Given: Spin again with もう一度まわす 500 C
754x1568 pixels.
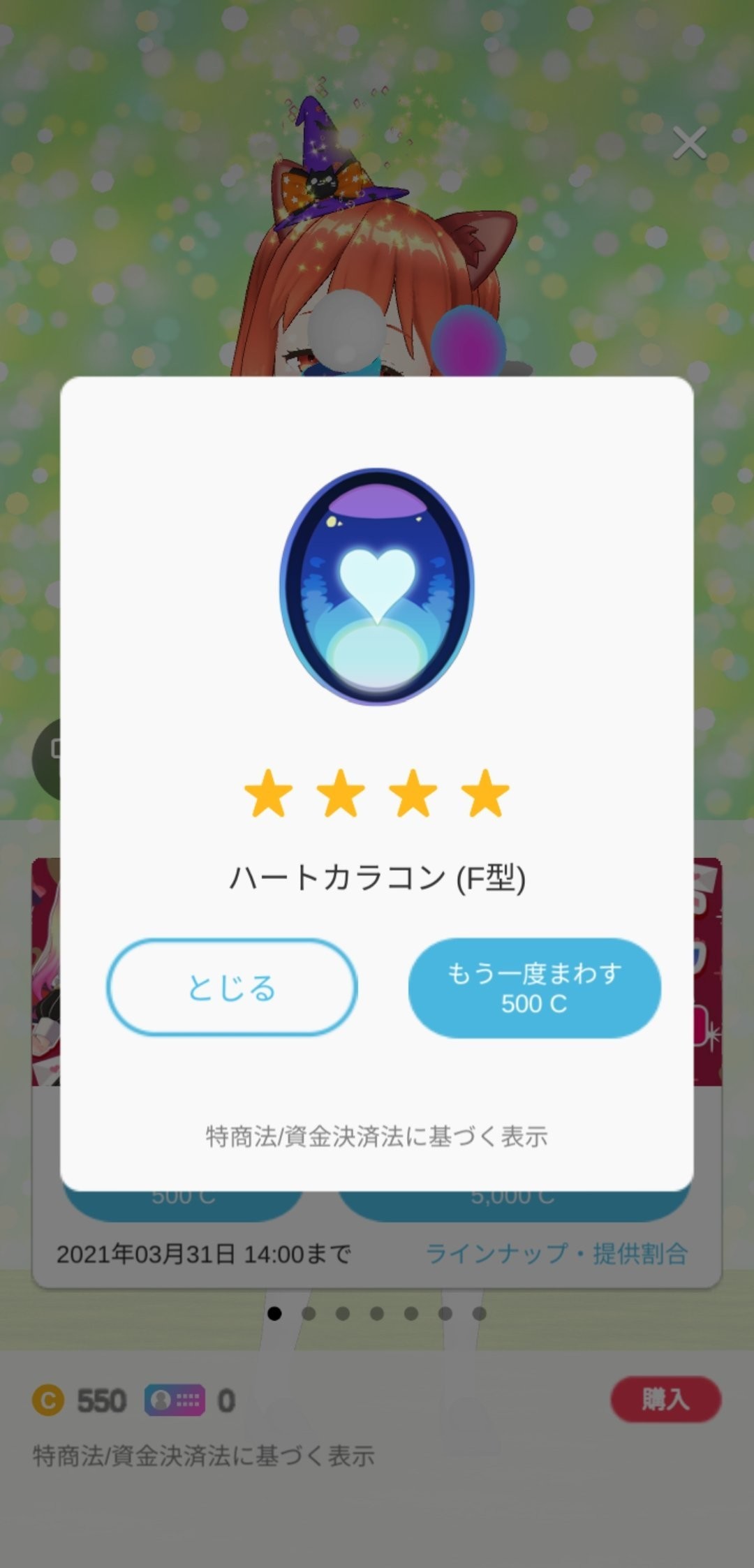Looking at the screenshot, I should click(534, 987).
